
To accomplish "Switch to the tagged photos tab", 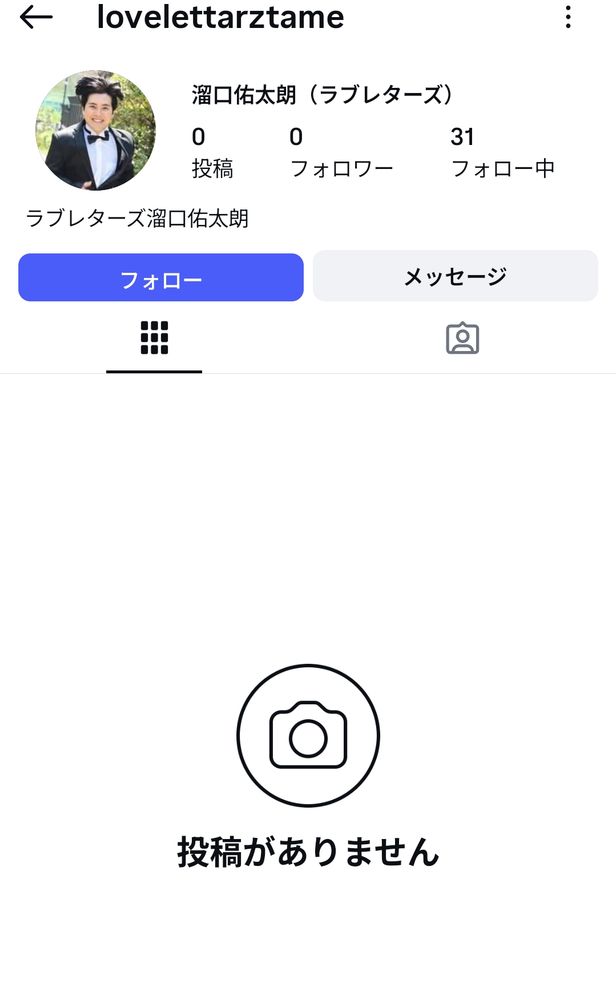I will point(462,339).
